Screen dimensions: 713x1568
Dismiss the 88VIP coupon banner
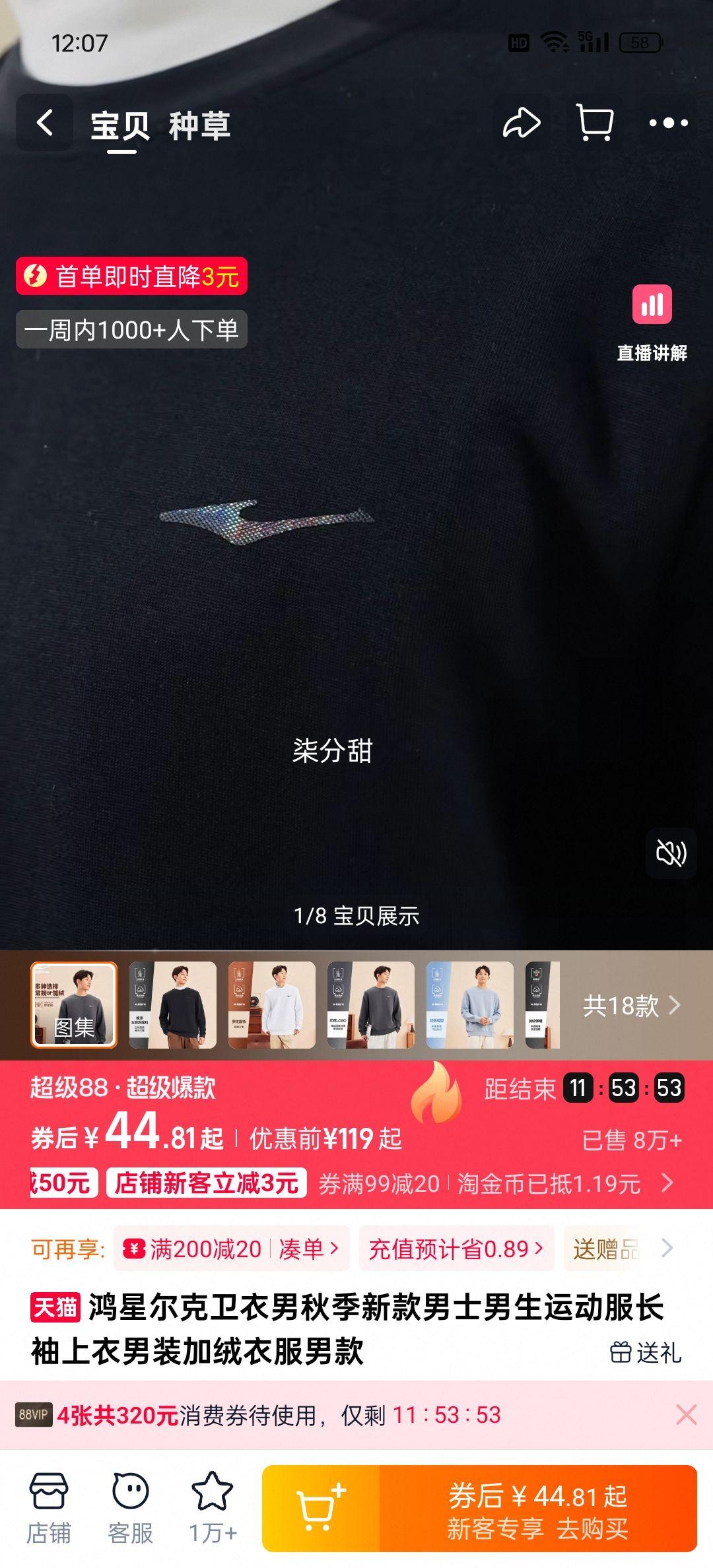click(686, 1415)
